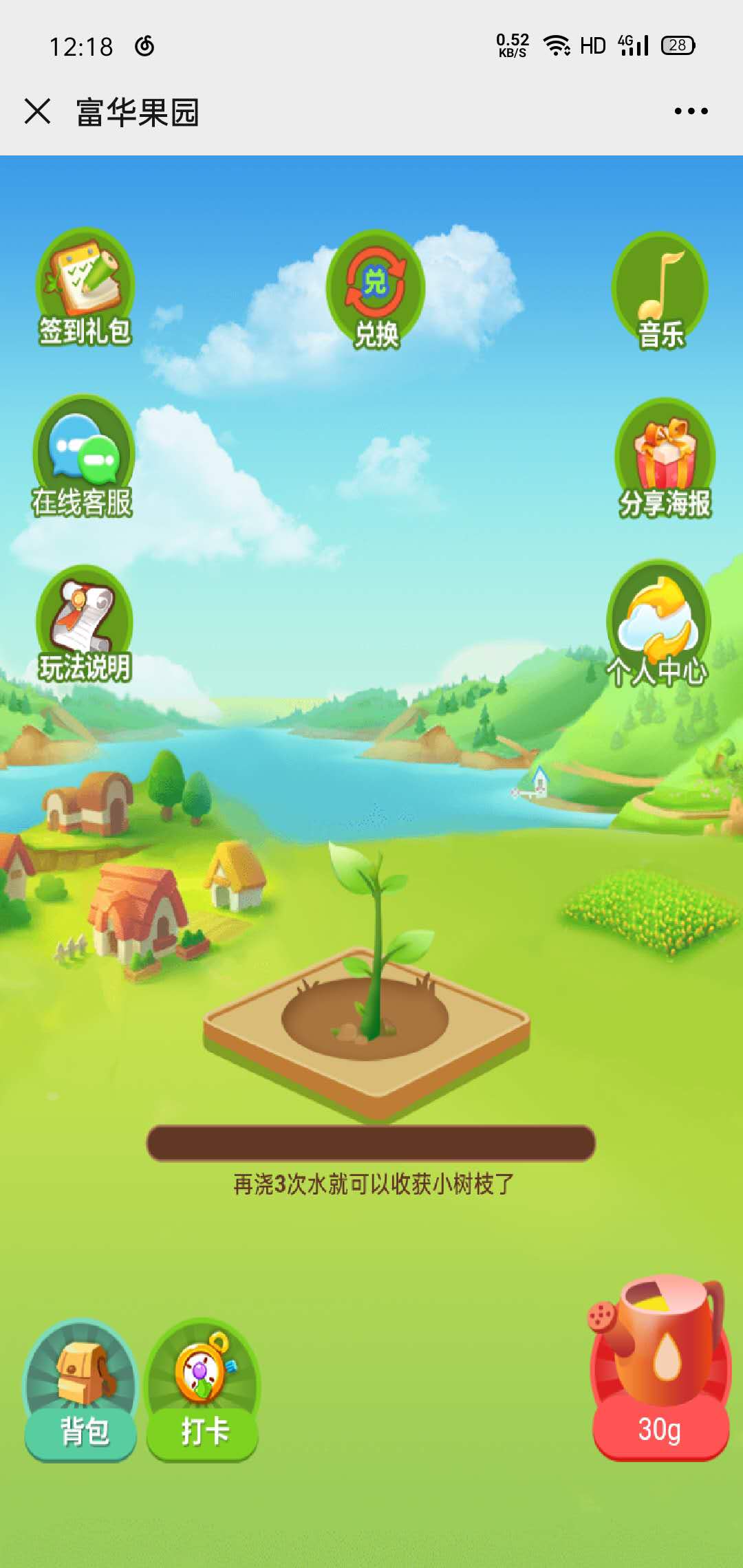Viewport: 743px width, 1568px height.
Task: Open the 兑换 exchange page
Action: (x=376, y=290)
